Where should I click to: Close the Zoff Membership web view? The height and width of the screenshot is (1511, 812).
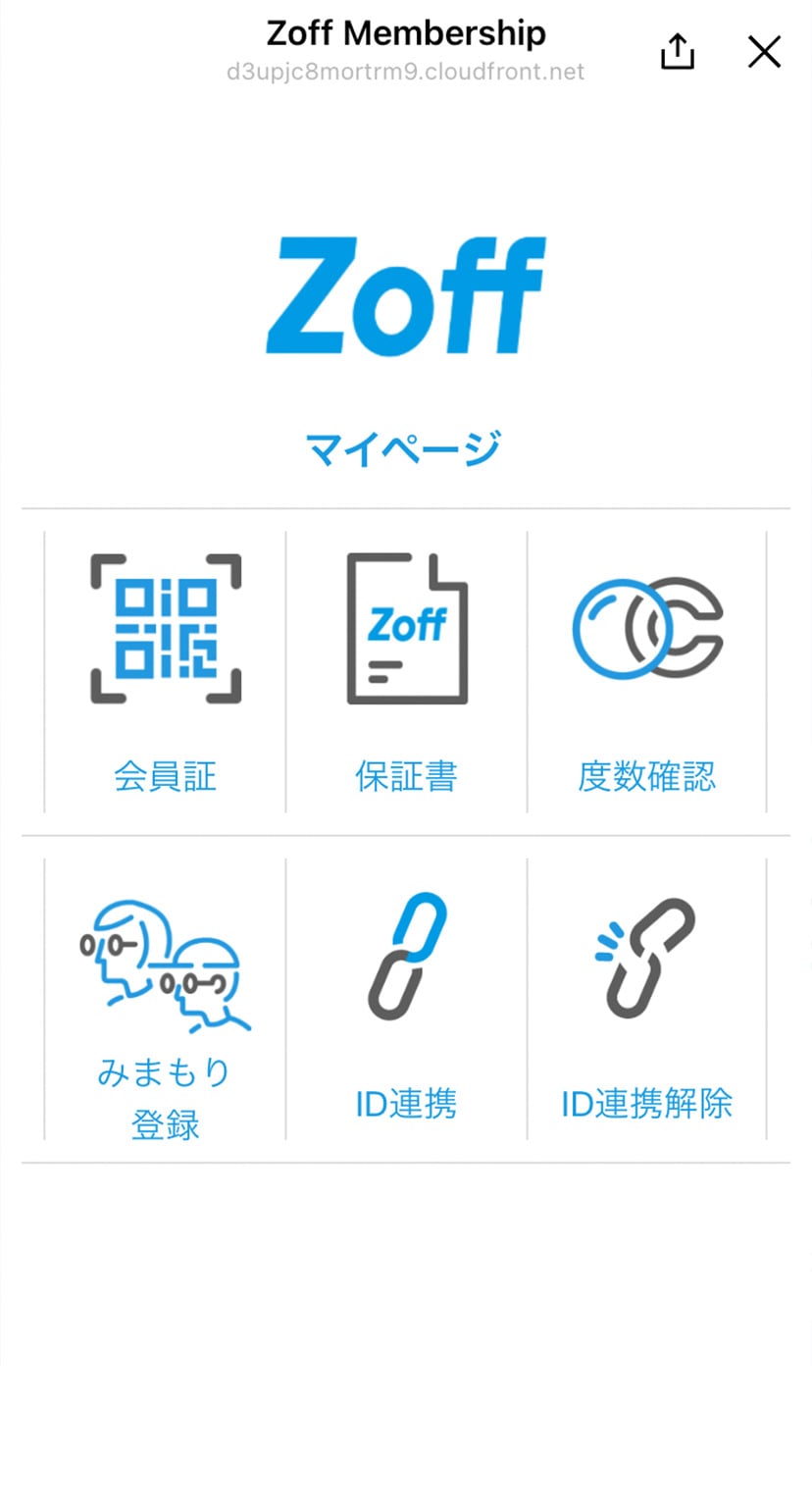pos(763,51)
